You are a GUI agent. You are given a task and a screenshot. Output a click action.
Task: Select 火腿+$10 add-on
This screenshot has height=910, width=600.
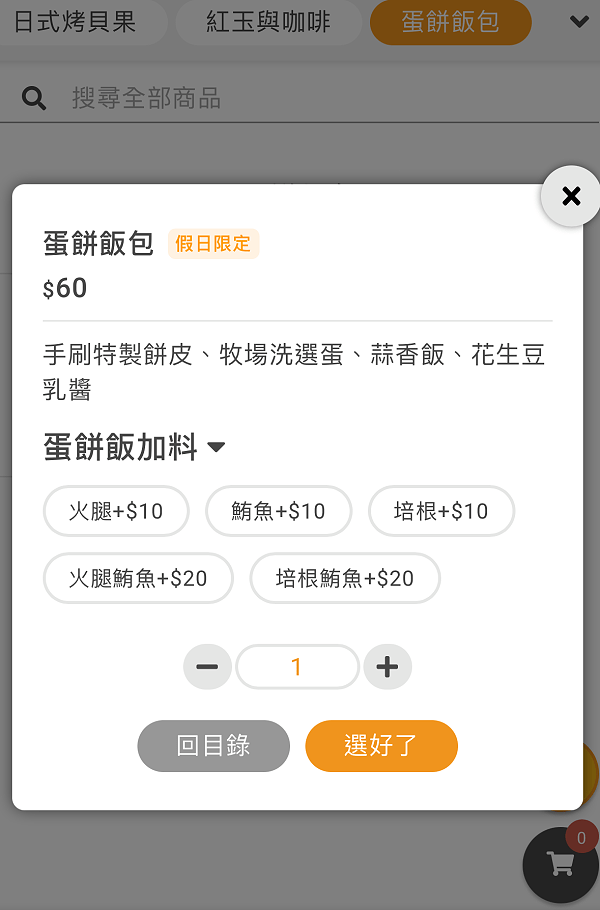(x=116, y=511)
